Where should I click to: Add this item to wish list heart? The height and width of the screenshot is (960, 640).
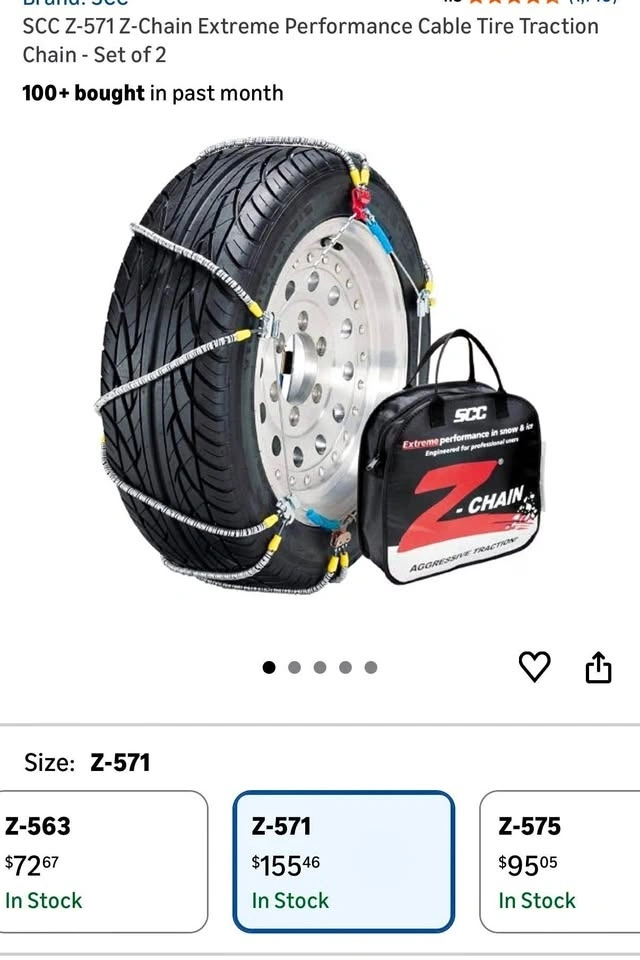[x=535, y=666]
